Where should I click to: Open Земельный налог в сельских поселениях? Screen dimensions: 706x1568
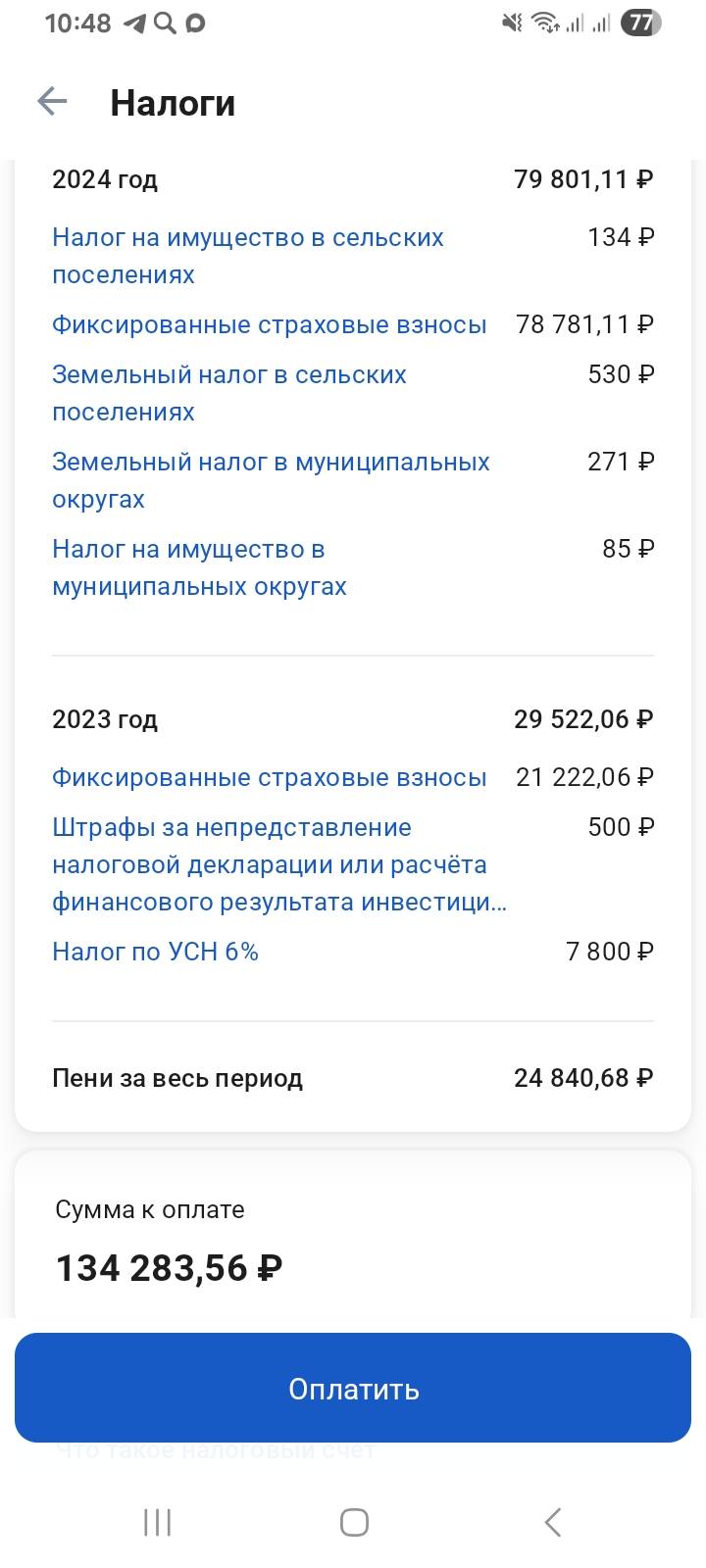coord(229,392)
